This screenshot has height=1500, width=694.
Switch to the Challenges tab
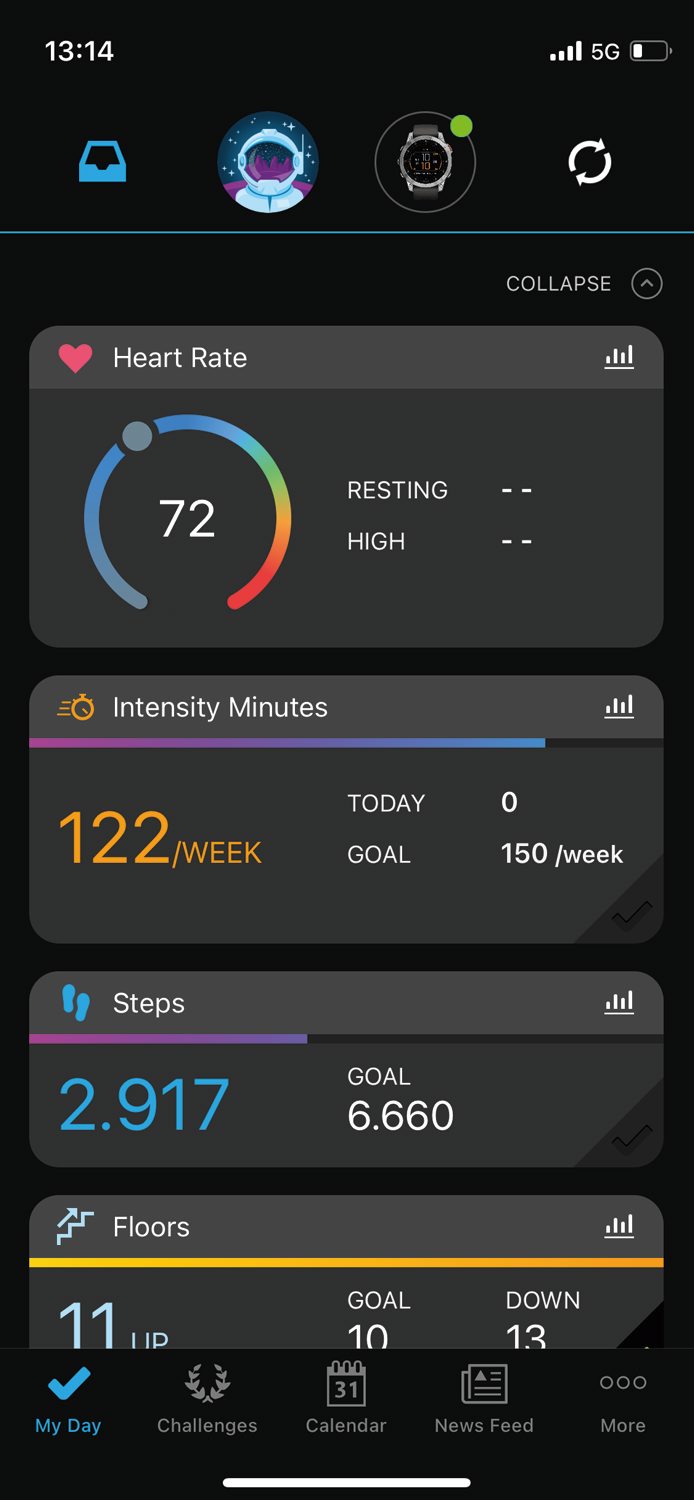click(207, 1399)
